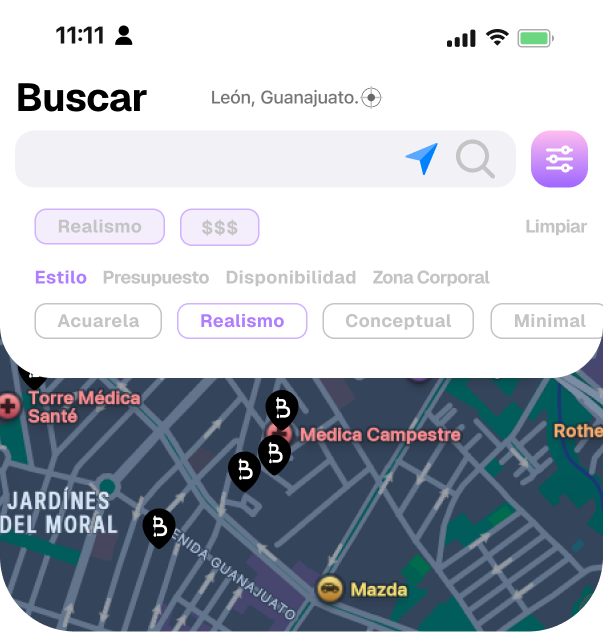Open the purple filter settings button
Image resolution: width=603 pixels, height=632 pixels.
(559, 158)
